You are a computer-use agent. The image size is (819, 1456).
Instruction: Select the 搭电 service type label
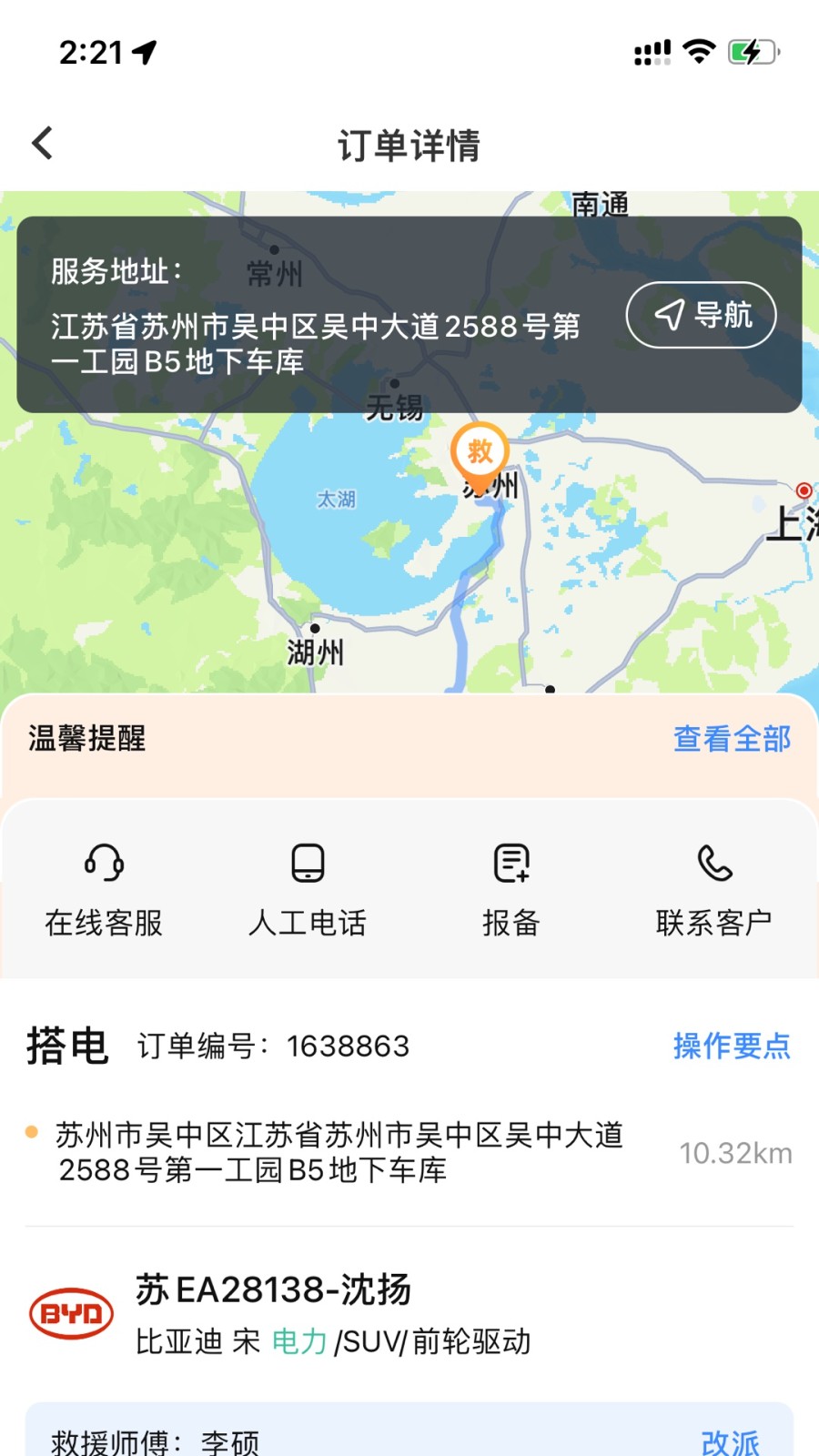point(66,1046)
